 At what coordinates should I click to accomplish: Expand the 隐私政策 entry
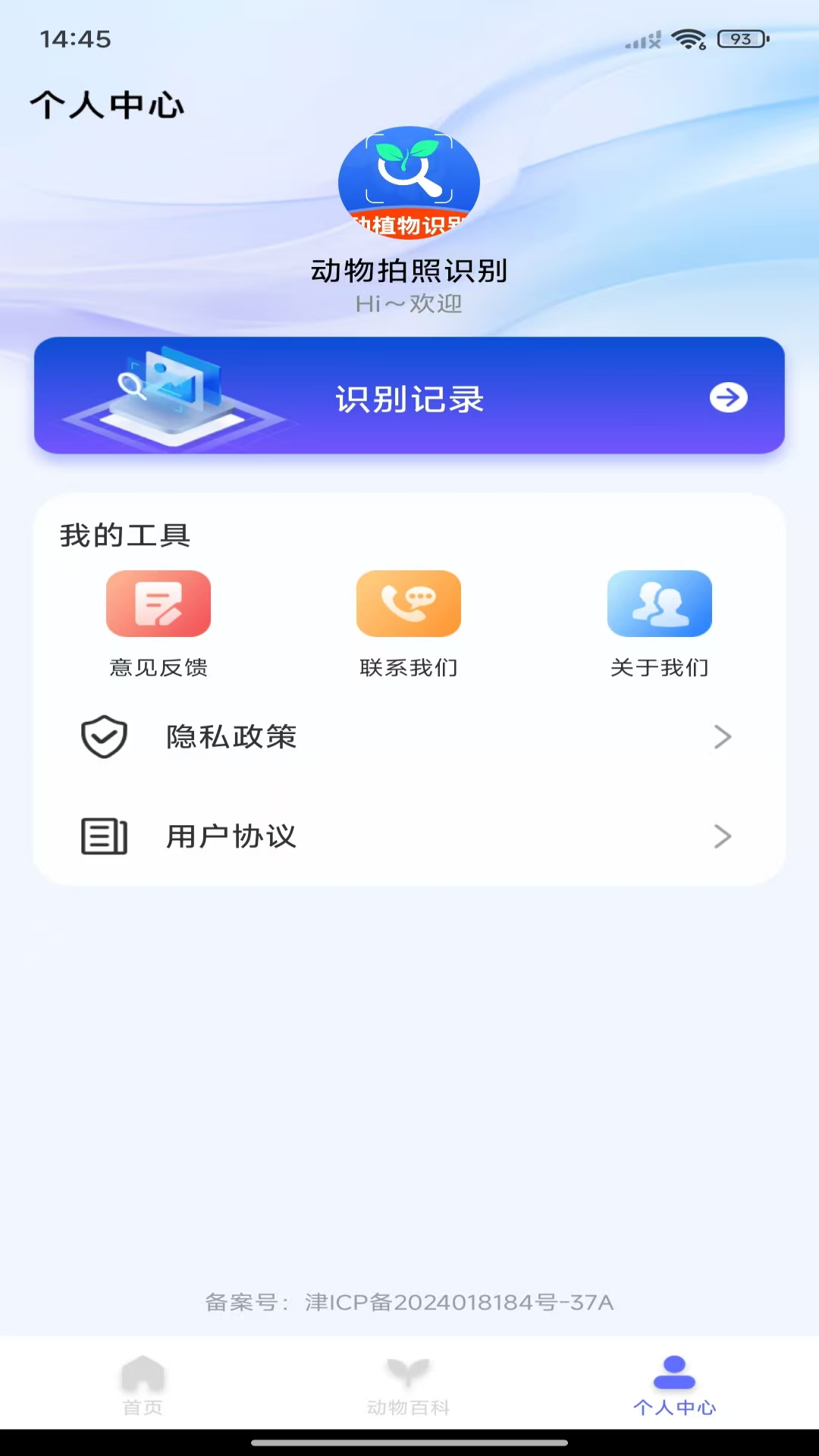tap(409, 736)
